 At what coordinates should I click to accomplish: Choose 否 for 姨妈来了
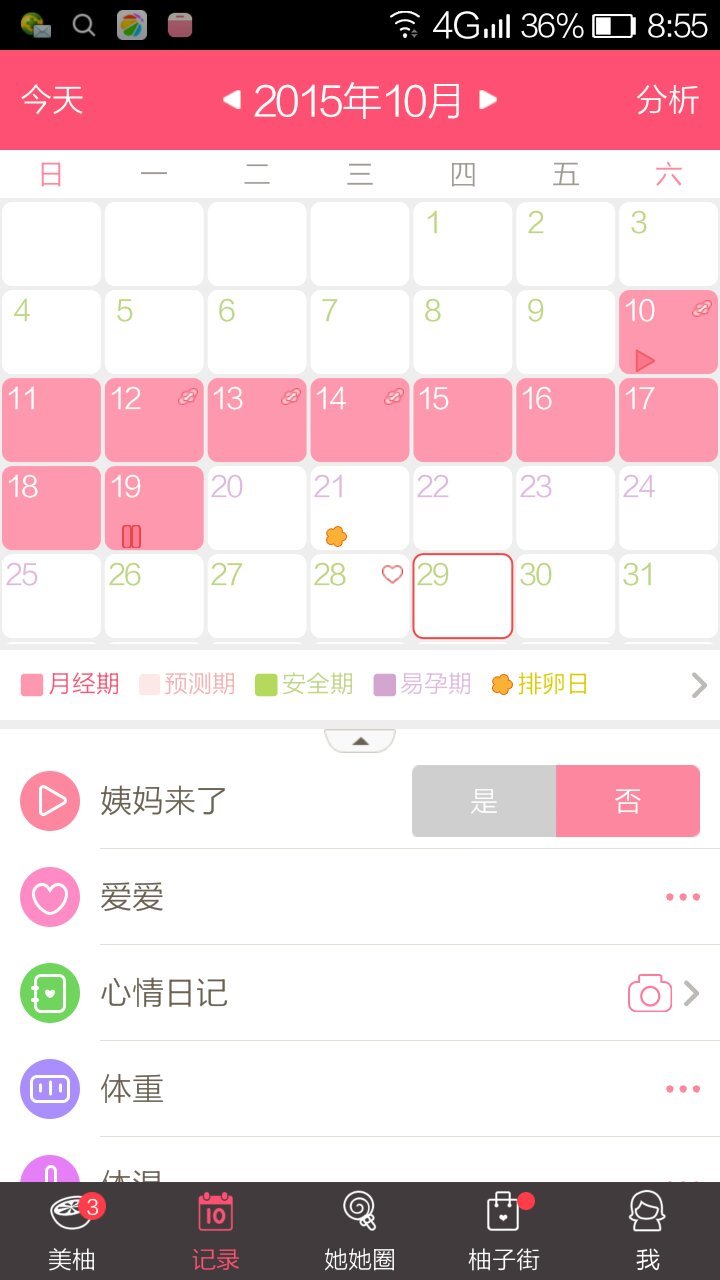[x=628, y=801]
